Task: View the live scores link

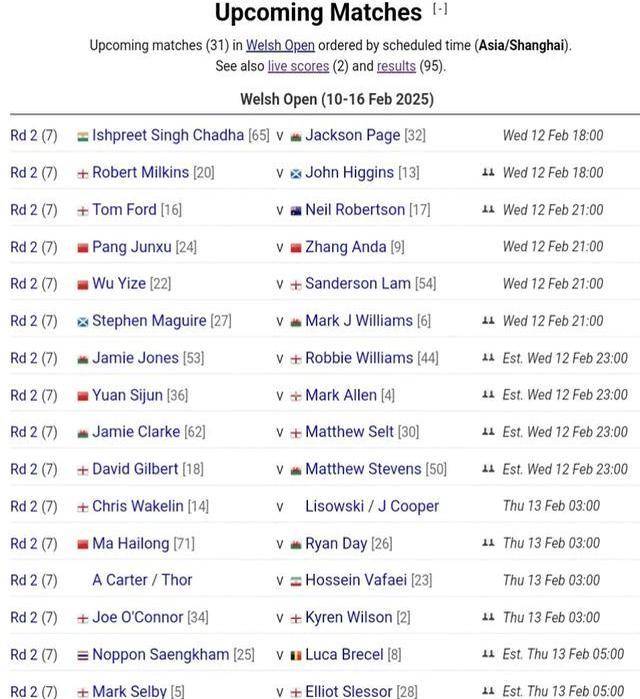Action: tap(298, 67)
